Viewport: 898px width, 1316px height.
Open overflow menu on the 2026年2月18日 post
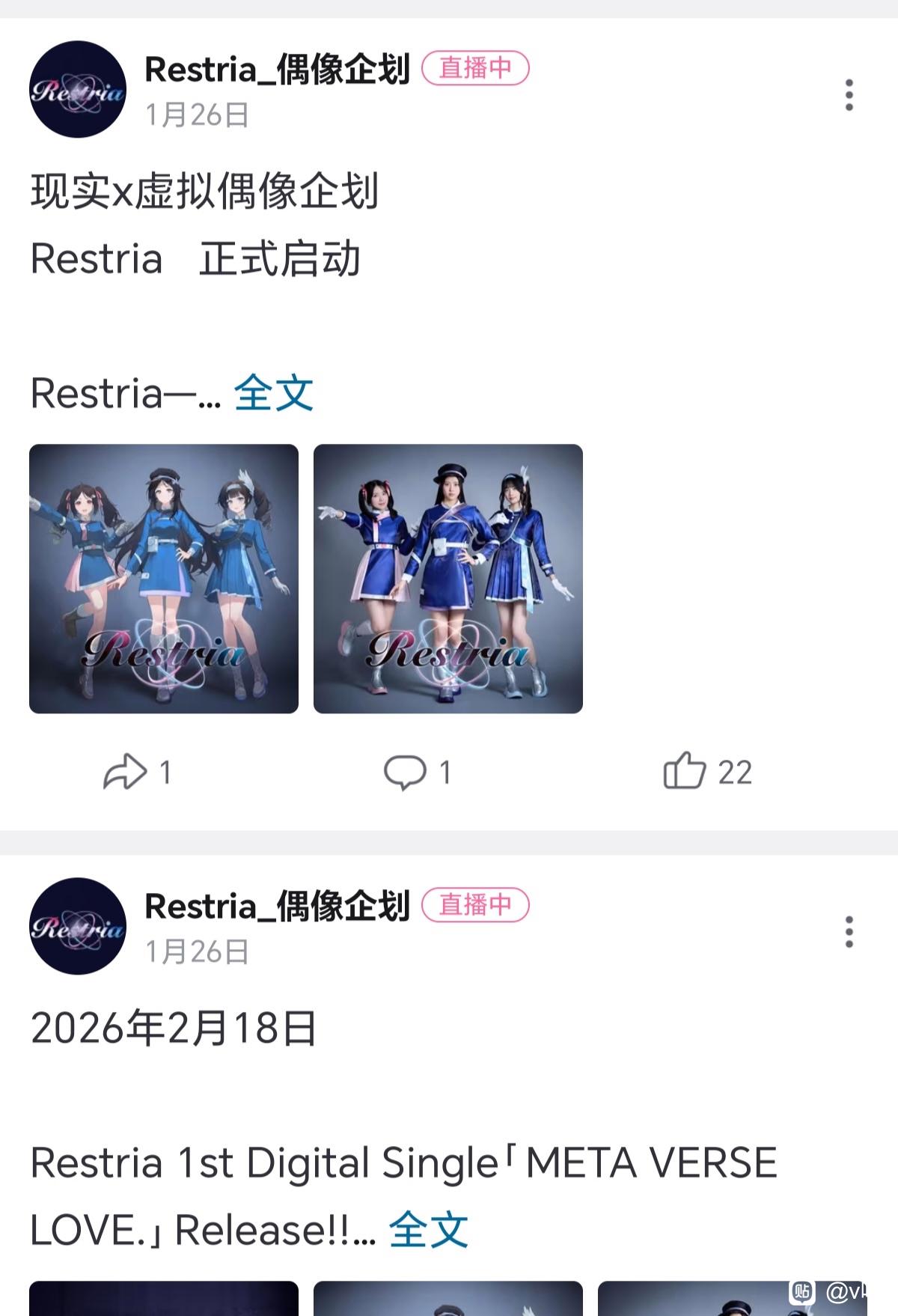tap(849, 932)
